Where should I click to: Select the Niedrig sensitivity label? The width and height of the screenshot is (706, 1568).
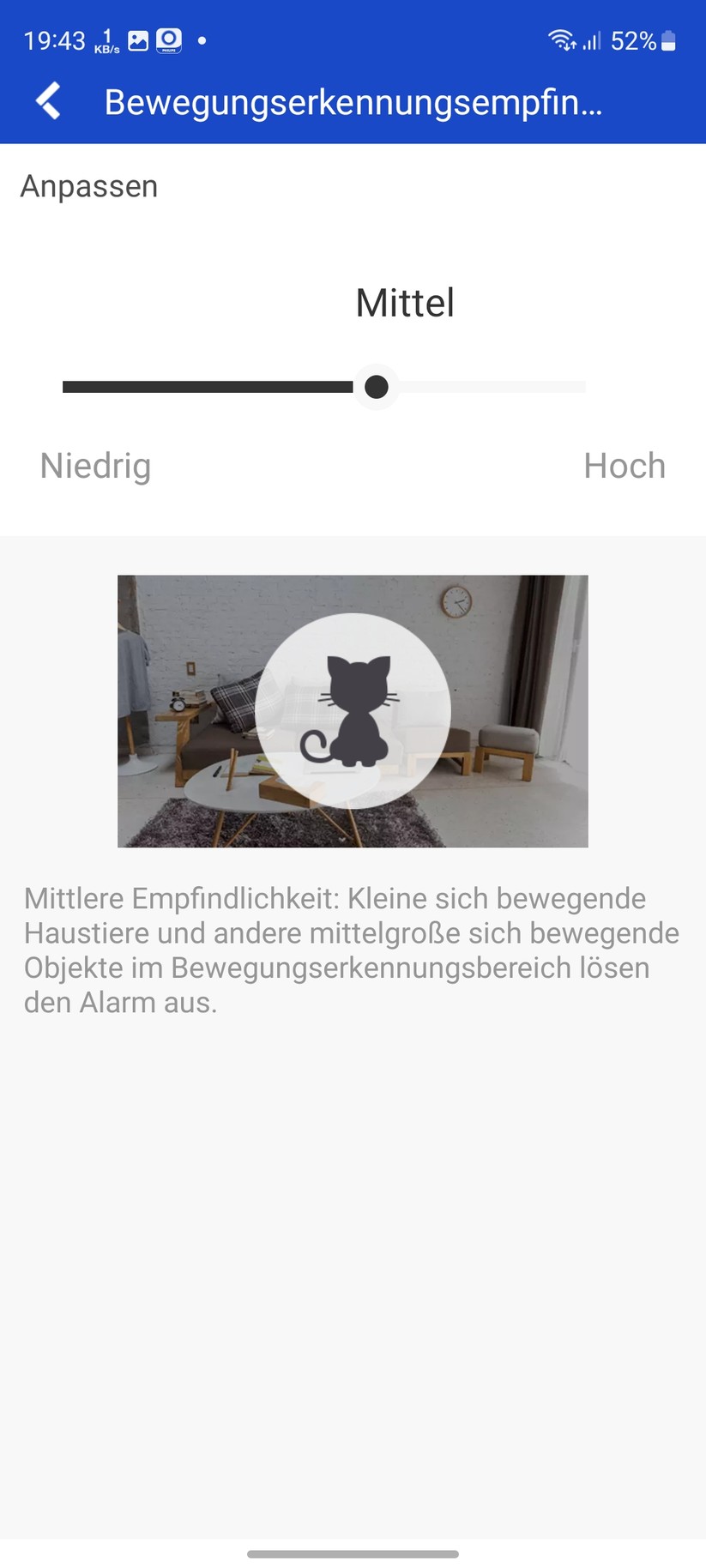(x=94, y=466)
